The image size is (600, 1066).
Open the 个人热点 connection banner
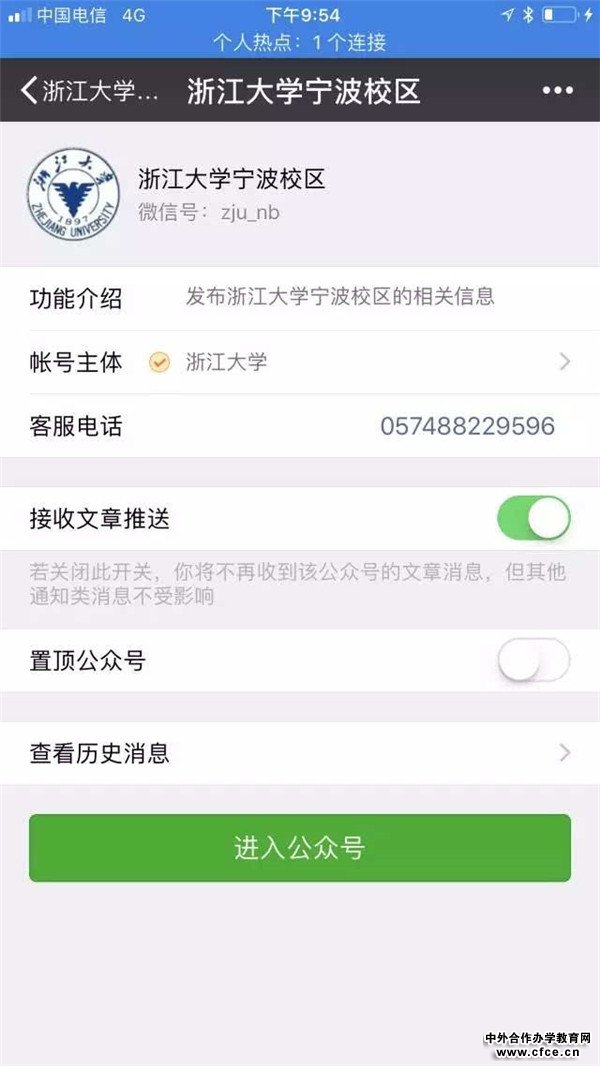[300, 42]
